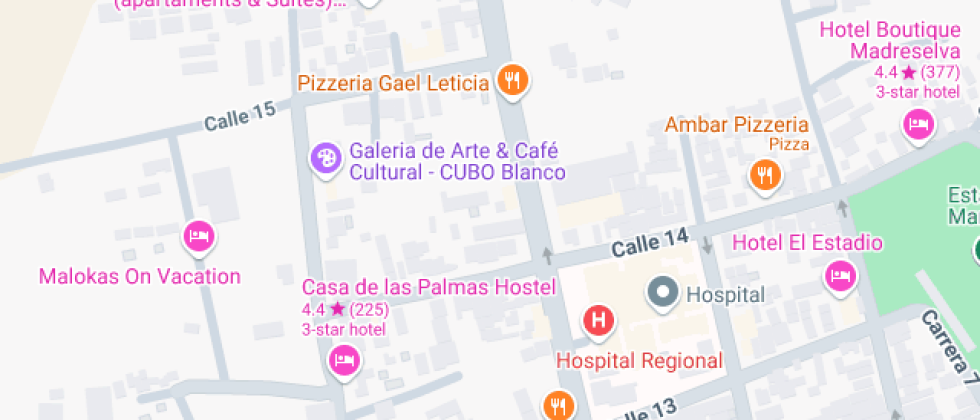Select the Hospital Regional marker
980x420 pixels.
pos(598,321)
